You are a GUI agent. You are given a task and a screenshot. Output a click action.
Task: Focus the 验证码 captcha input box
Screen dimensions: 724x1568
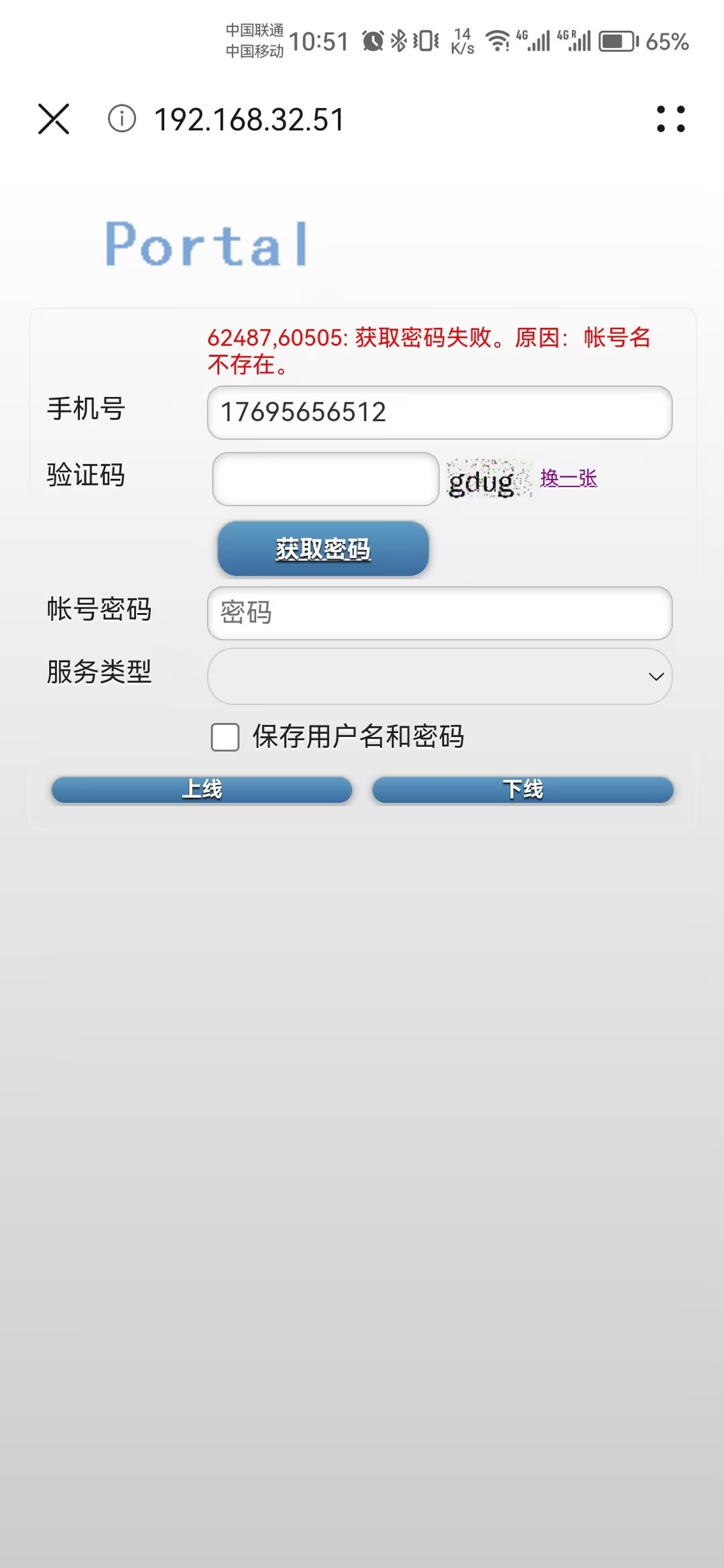coord(325,479)
